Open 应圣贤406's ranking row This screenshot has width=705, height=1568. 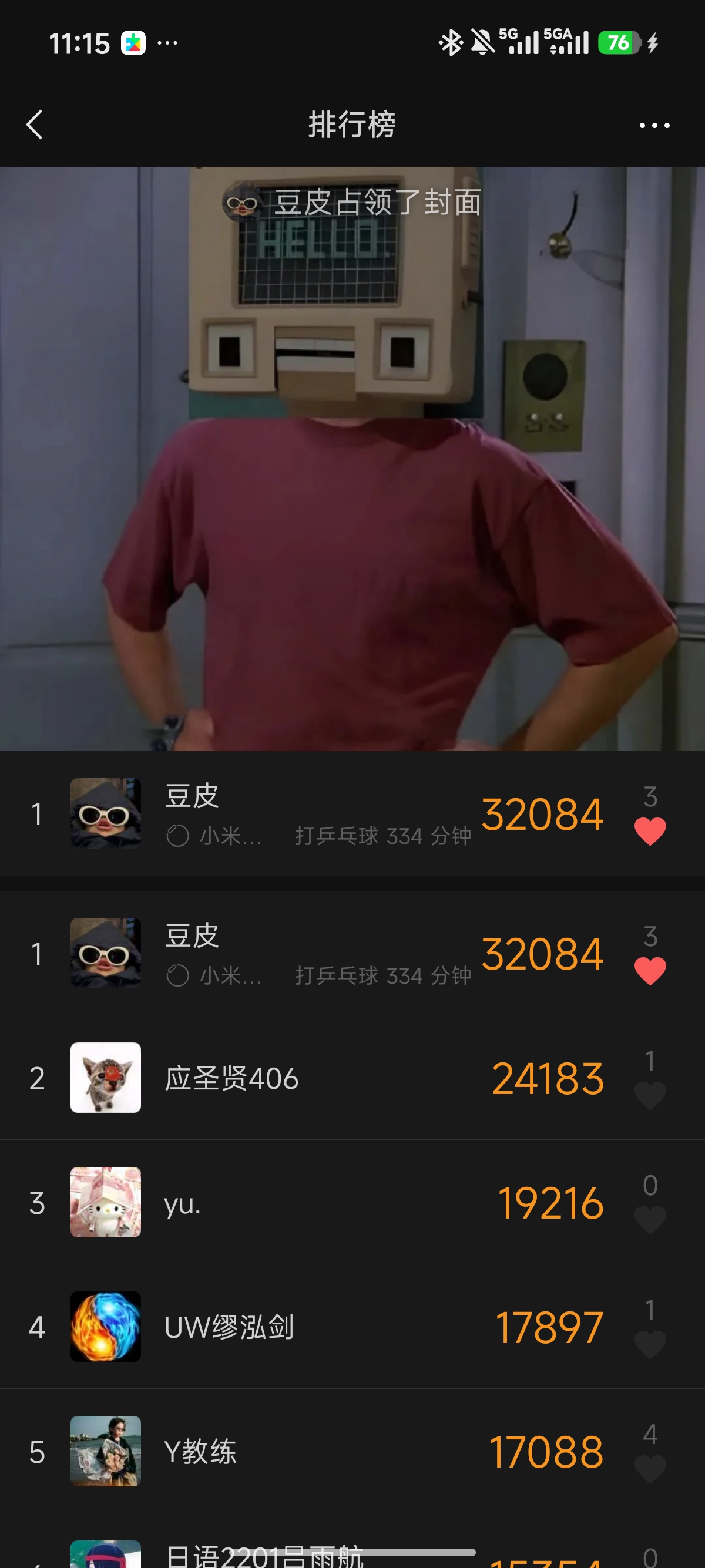pos(352,1078)
